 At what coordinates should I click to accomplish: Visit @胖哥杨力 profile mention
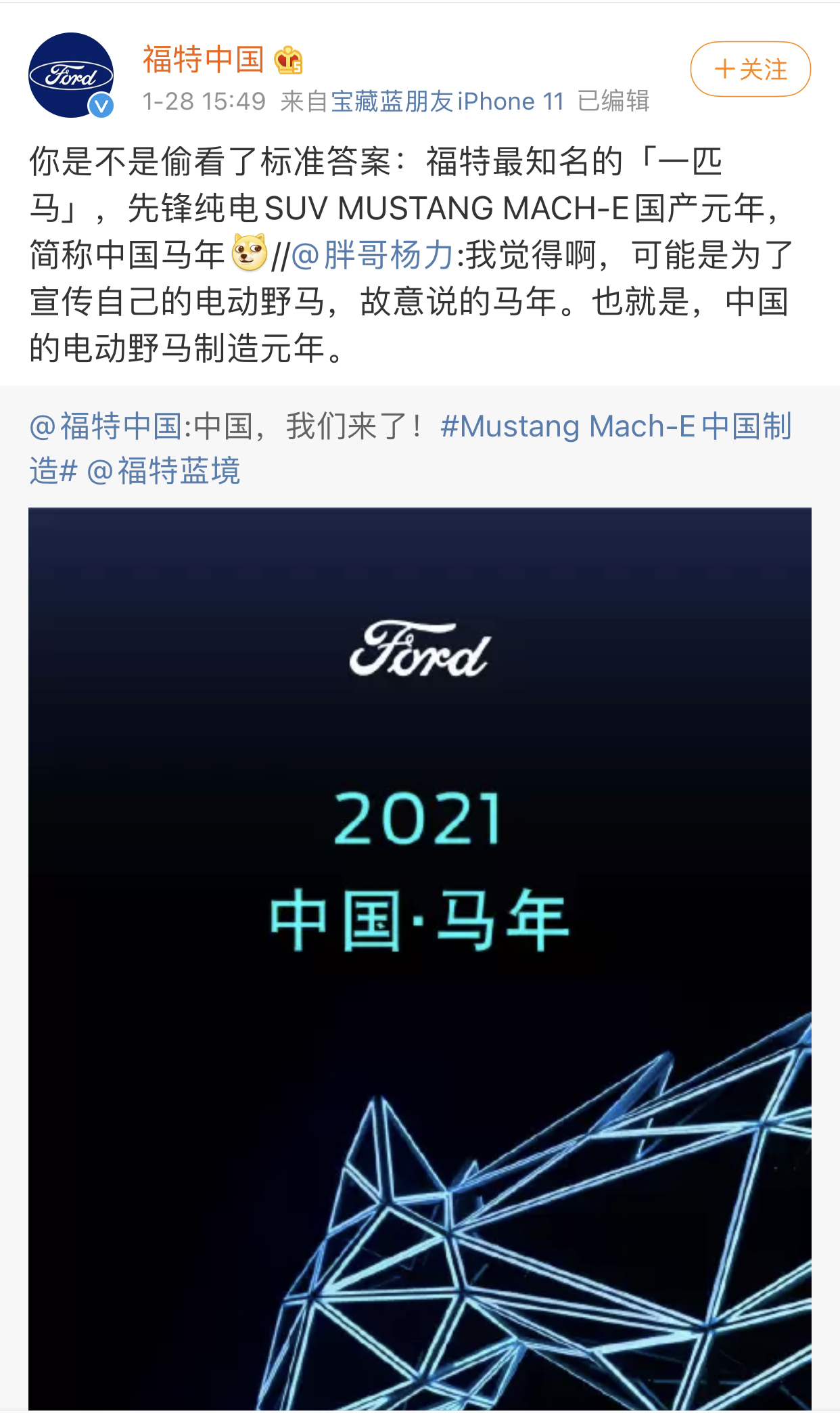373,256
